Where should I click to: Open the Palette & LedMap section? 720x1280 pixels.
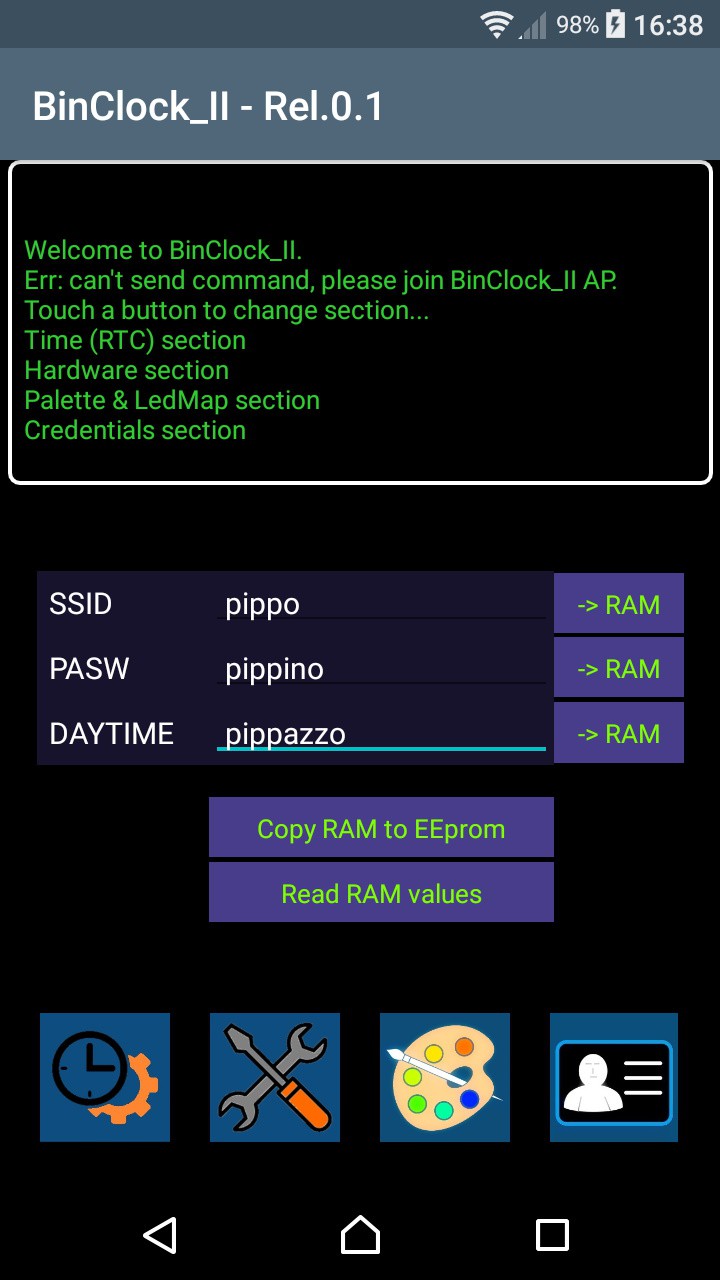pyautogui.click(x=445, y=1077)
